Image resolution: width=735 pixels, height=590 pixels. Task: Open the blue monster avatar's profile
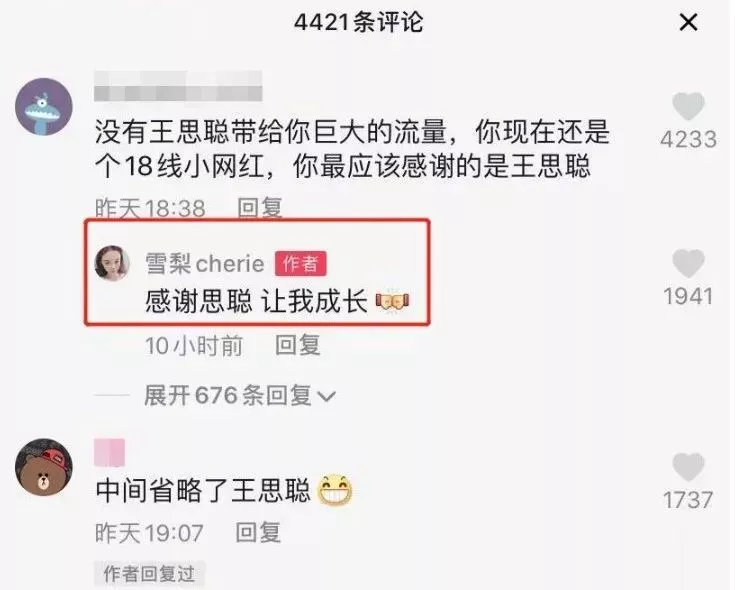tap(44, 107)
